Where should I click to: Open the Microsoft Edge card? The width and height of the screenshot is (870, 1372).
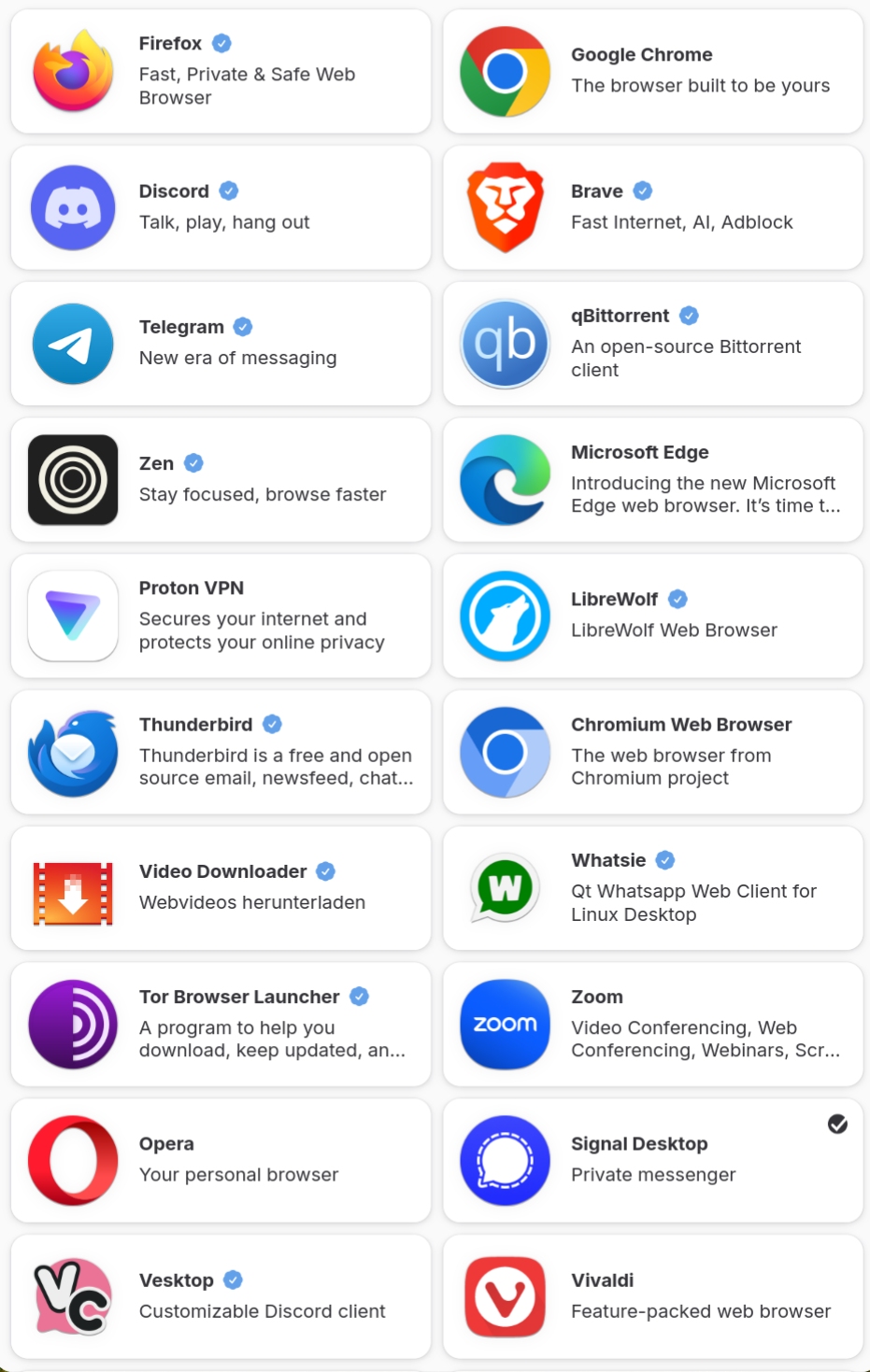point(652,479)
